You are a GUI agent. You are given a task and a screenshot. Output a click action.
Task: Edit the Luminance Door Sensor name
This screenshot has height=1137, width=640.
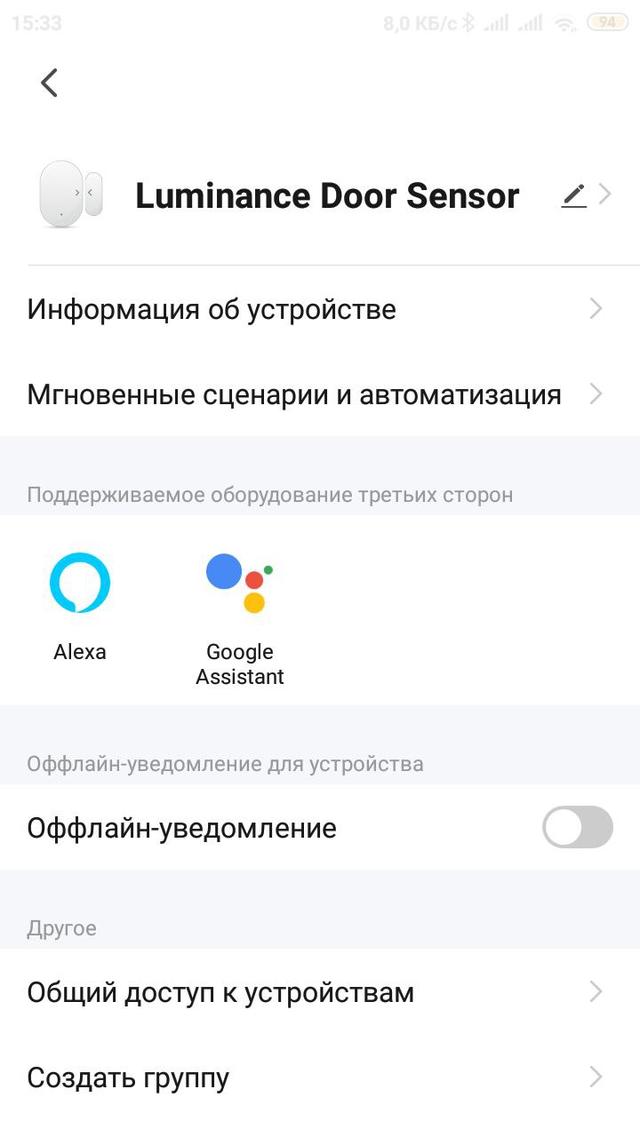pyautogui.click(x=574, y=195)
